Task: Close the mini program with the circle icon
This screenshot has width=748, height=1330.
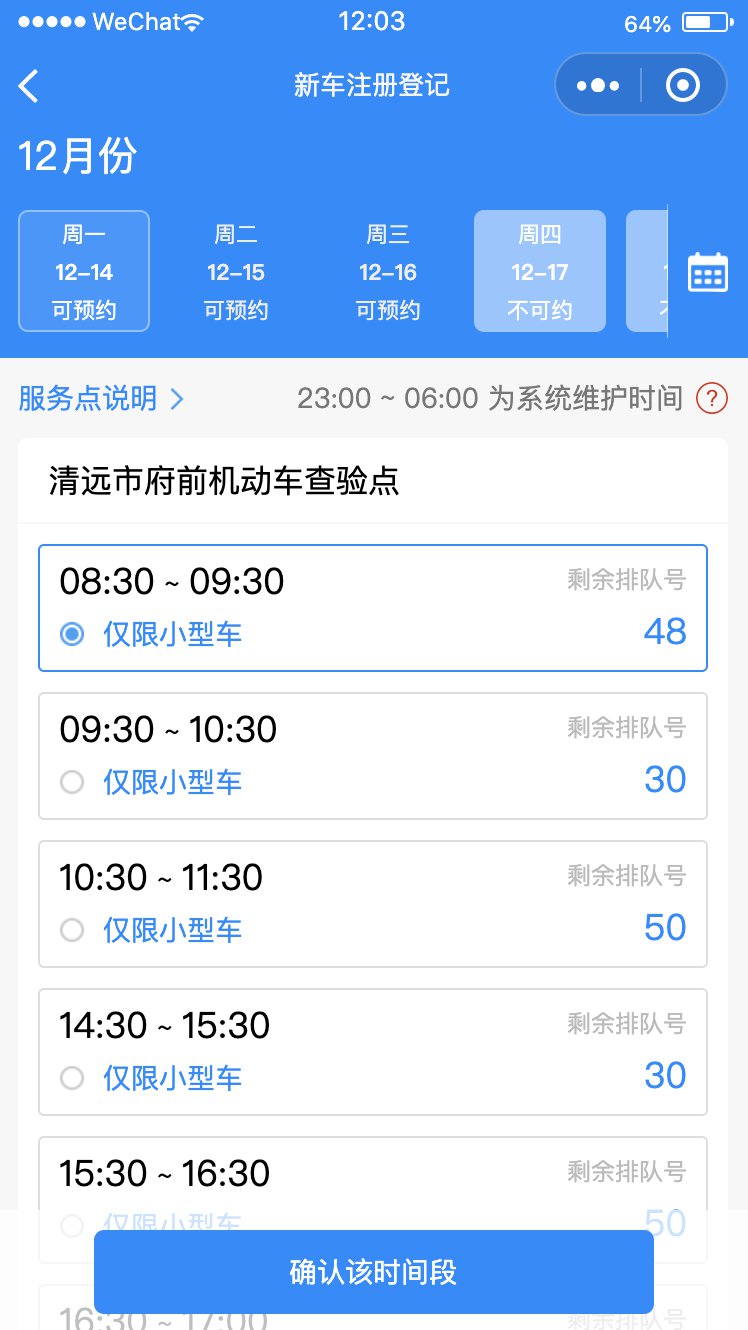Action: click(x=683, y=86)
